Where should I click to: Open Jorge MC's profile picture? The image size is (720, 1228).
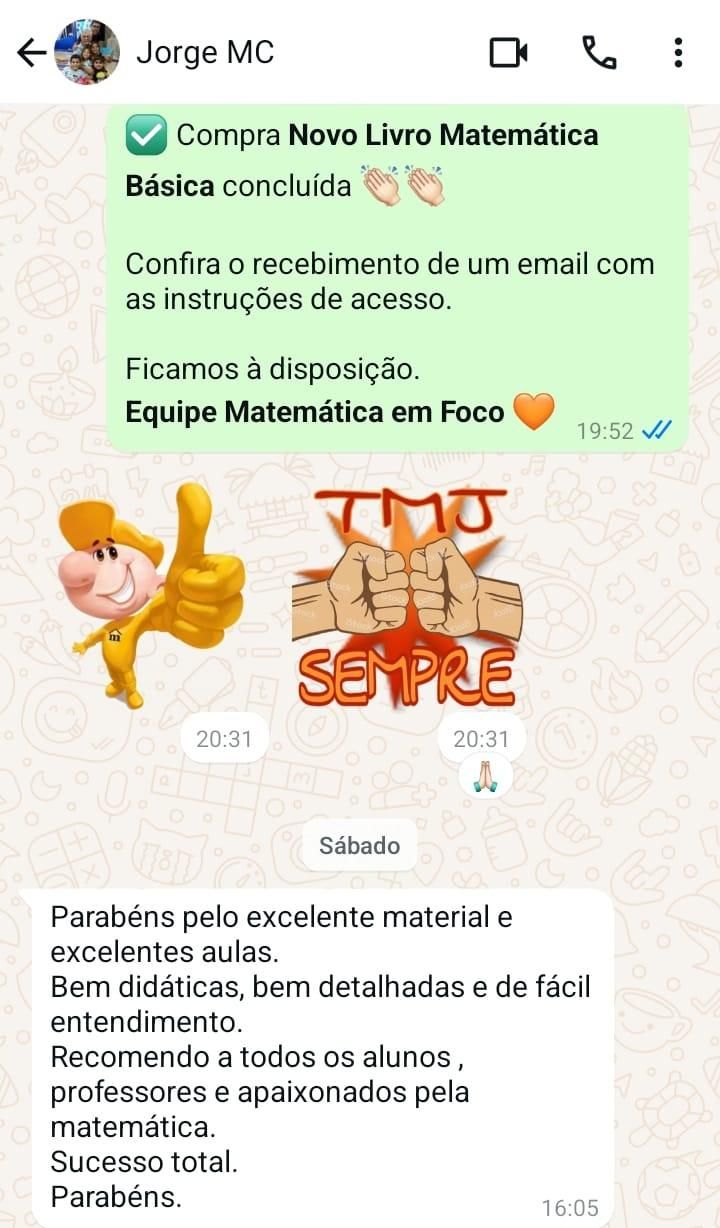87,52
